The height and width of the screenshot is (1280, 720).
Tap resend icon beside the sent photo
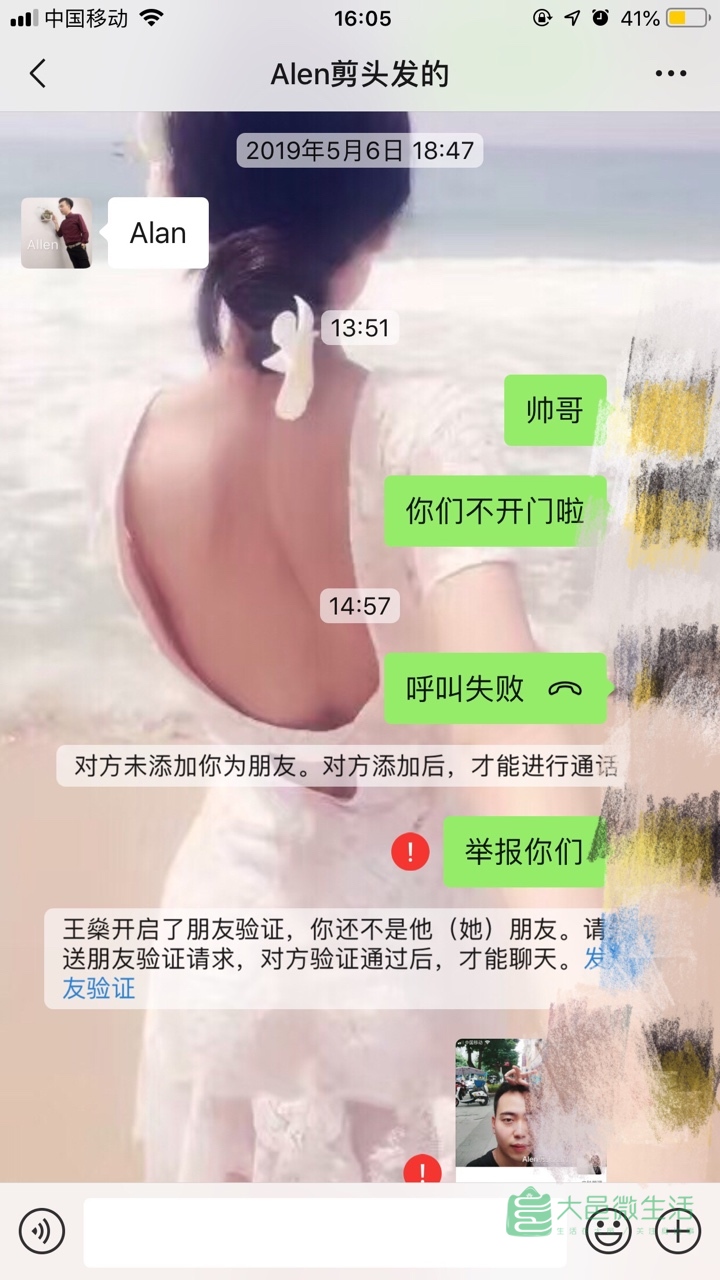click(423, 1170)
